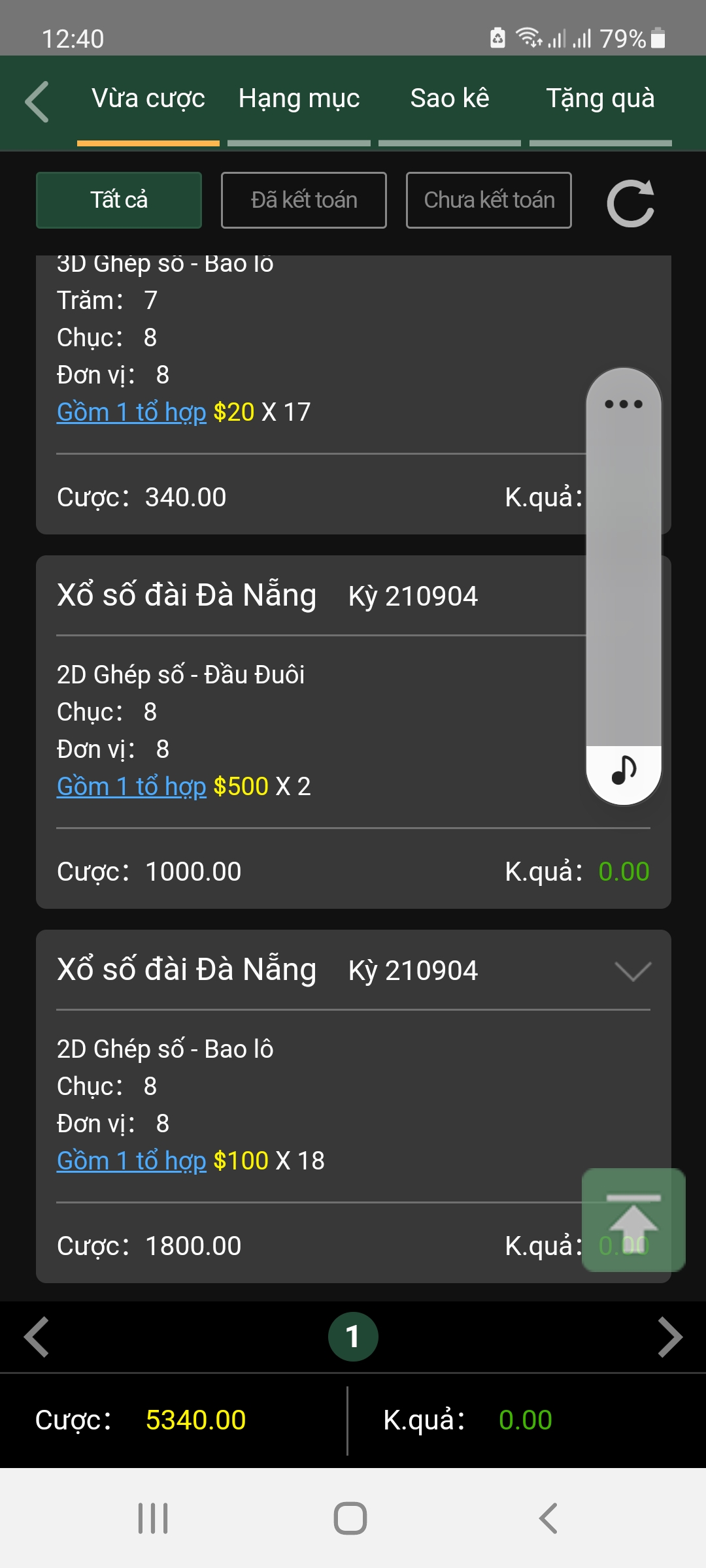
Task: Tap the music note sound button
Action: [x=624, y=771]
